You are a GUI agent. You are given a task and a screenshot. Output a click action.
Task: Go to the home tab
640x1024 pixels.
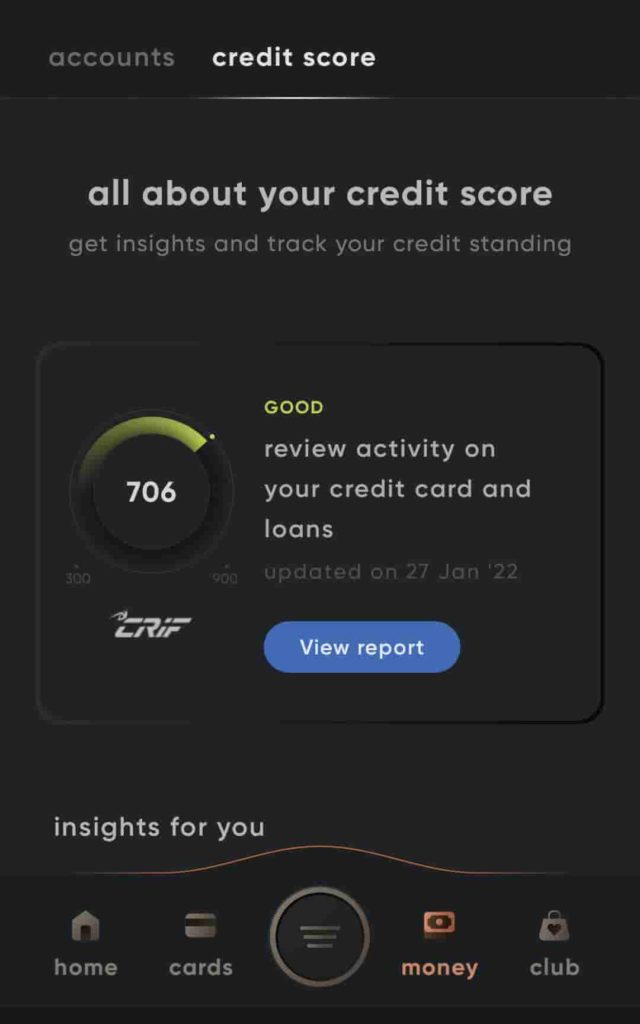pyautogui.click(x=86, y=944)
